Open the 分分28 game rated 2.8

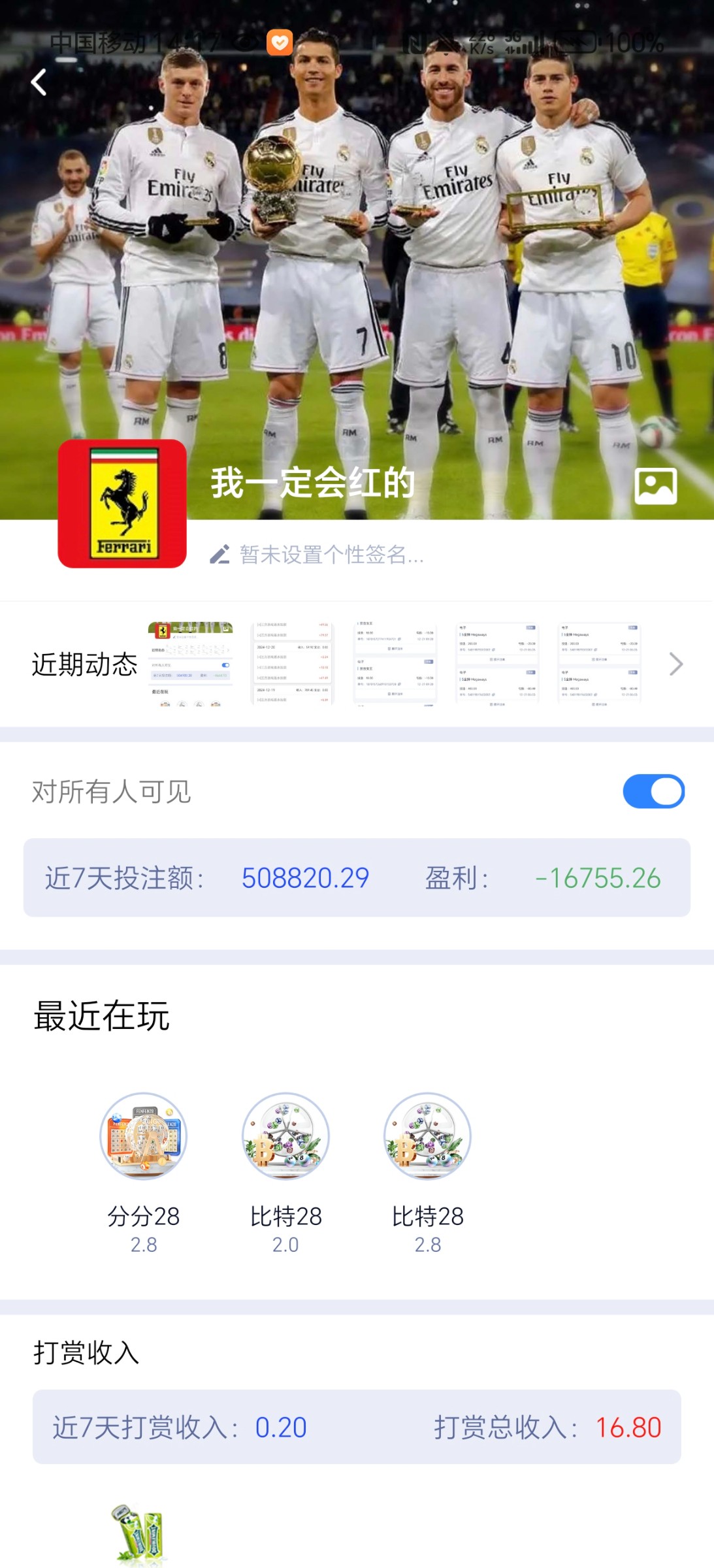143,1137
